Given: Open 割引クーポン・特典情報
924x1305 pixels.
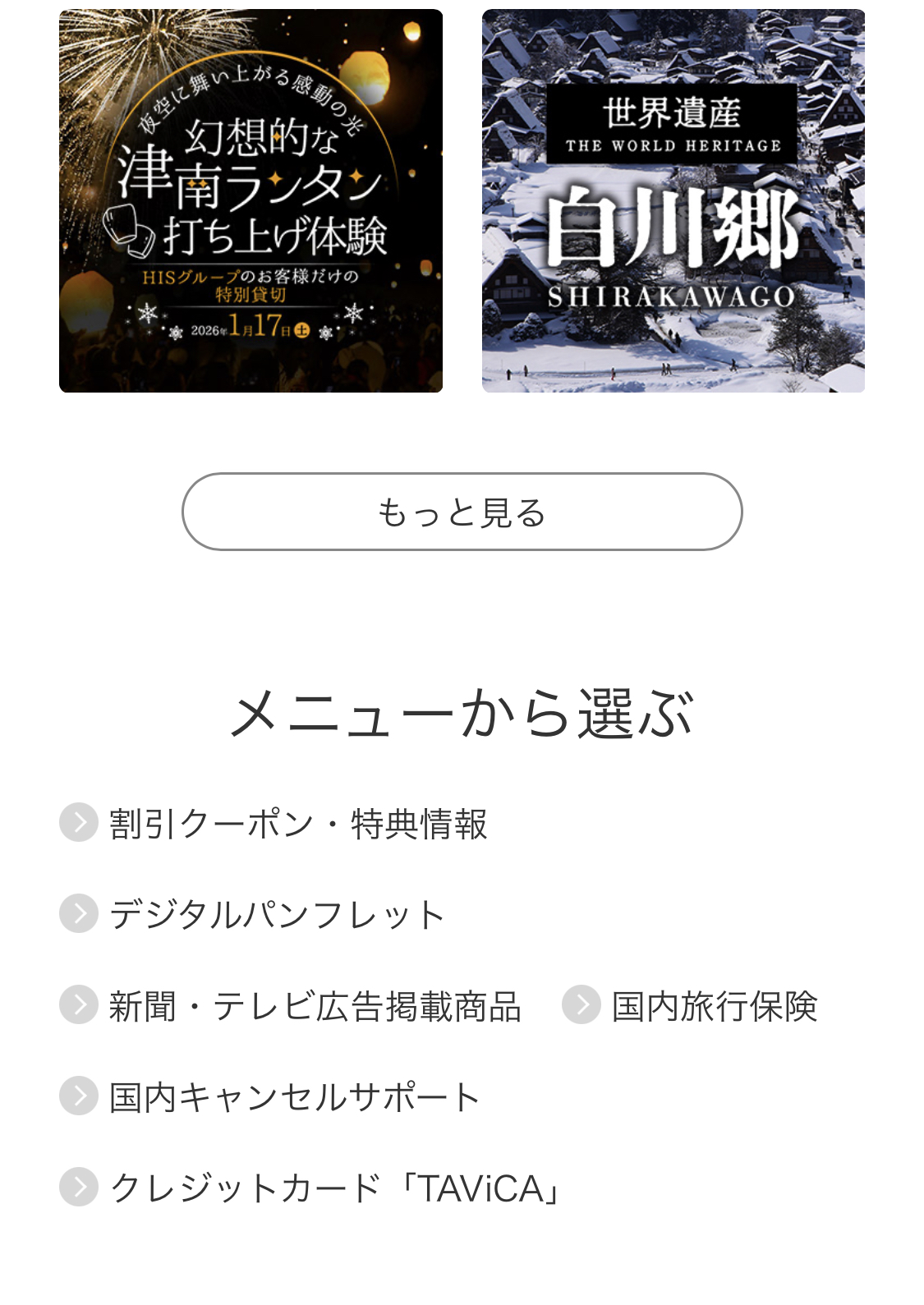Looking at the screenshot, I should [x=297, y=824].
